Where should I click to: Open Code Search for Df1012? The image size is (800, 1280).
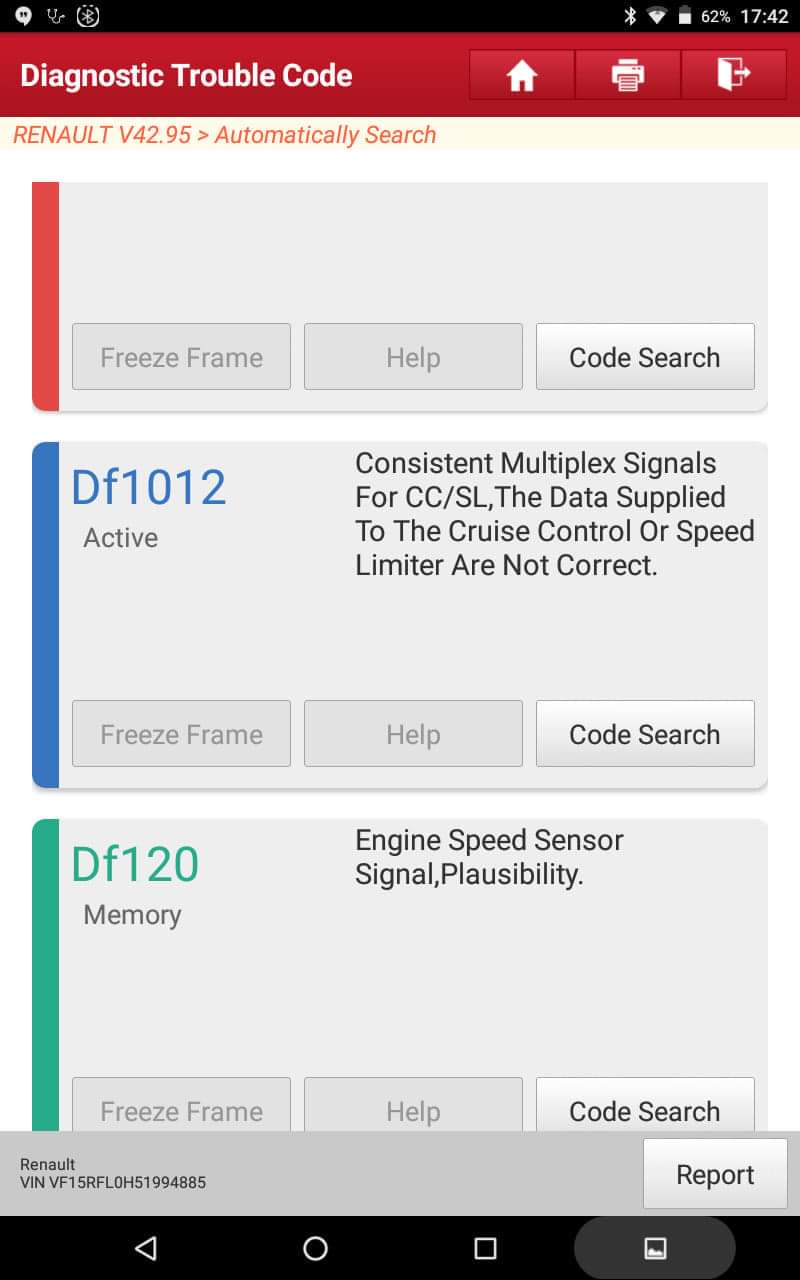tap(645, 734)
